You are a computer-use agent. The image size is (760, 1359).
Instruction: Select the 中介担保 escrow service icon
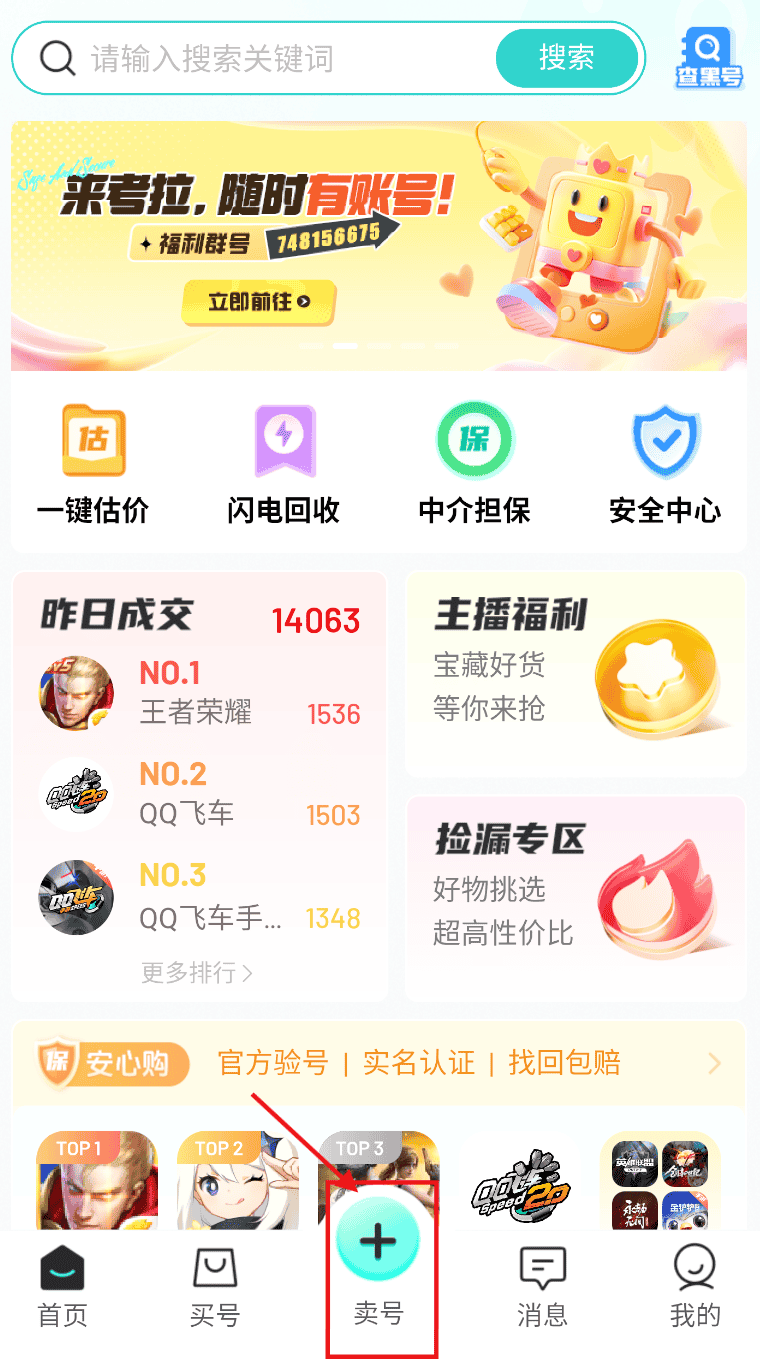point(474,441)
